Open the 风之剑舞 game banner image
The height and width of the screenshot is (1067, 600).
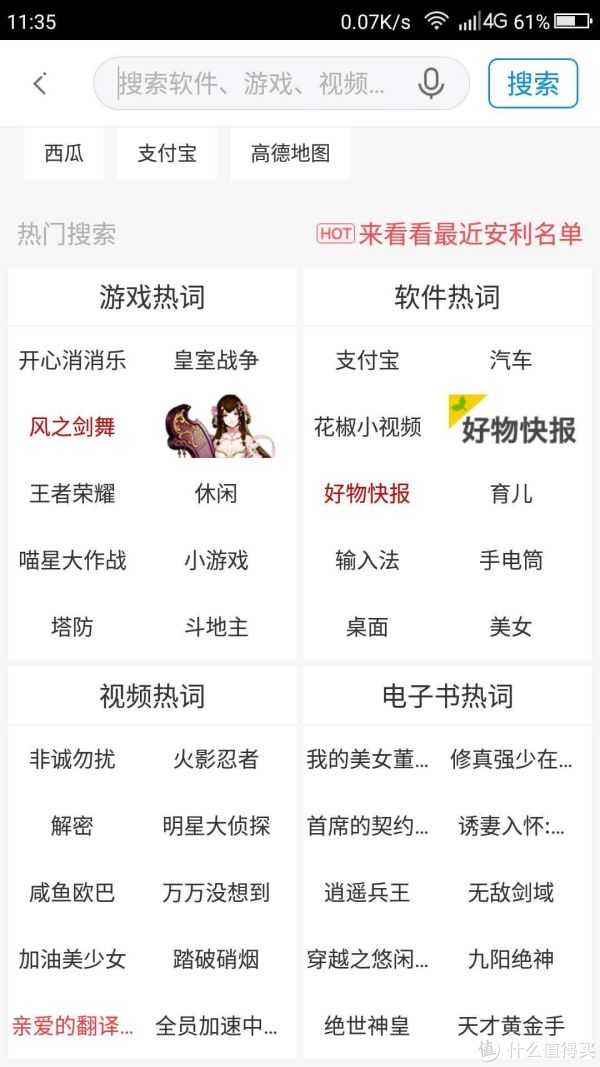(220, 427)
